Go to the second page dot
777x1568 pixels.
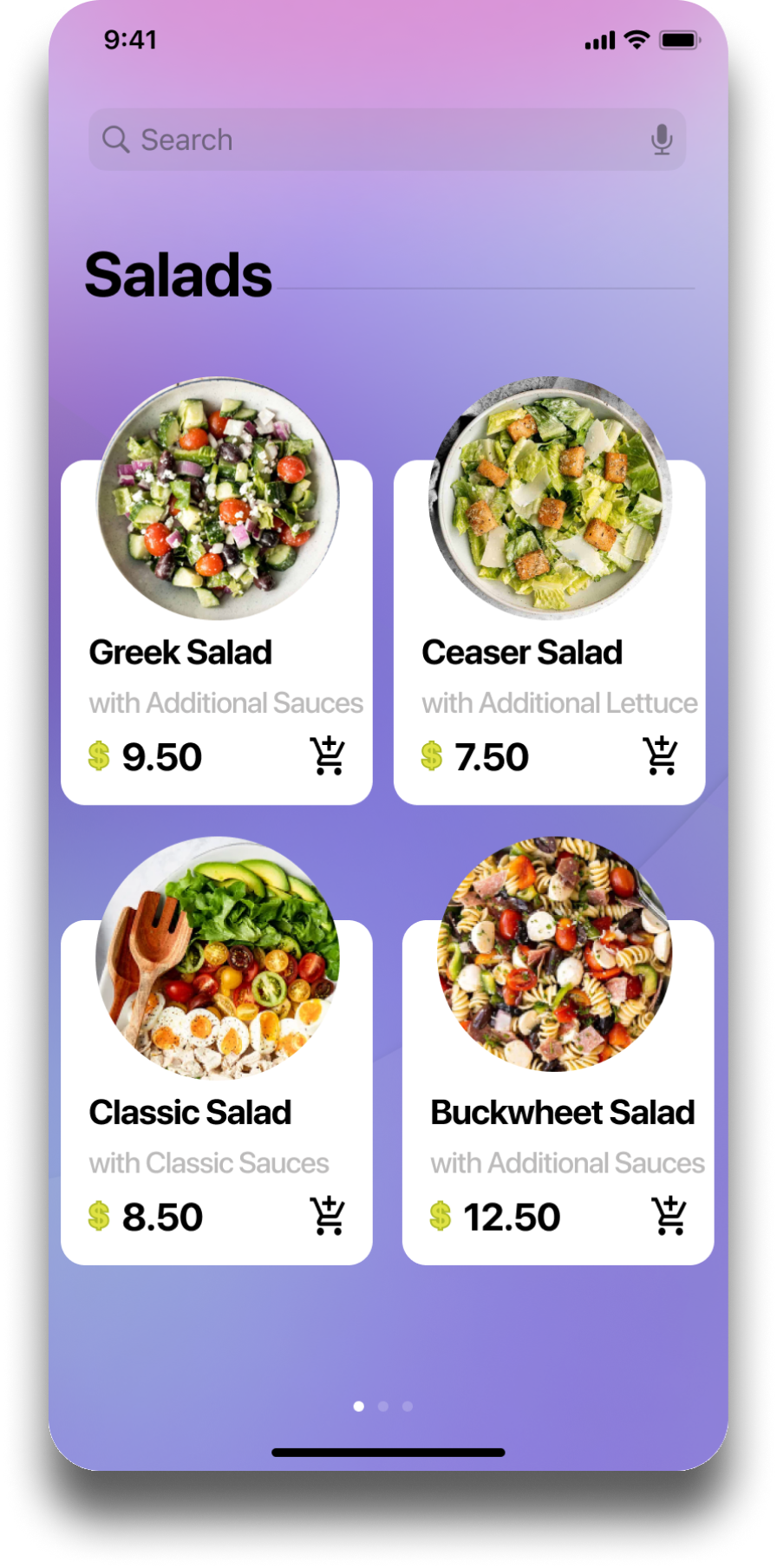[x=383, y=1406]
